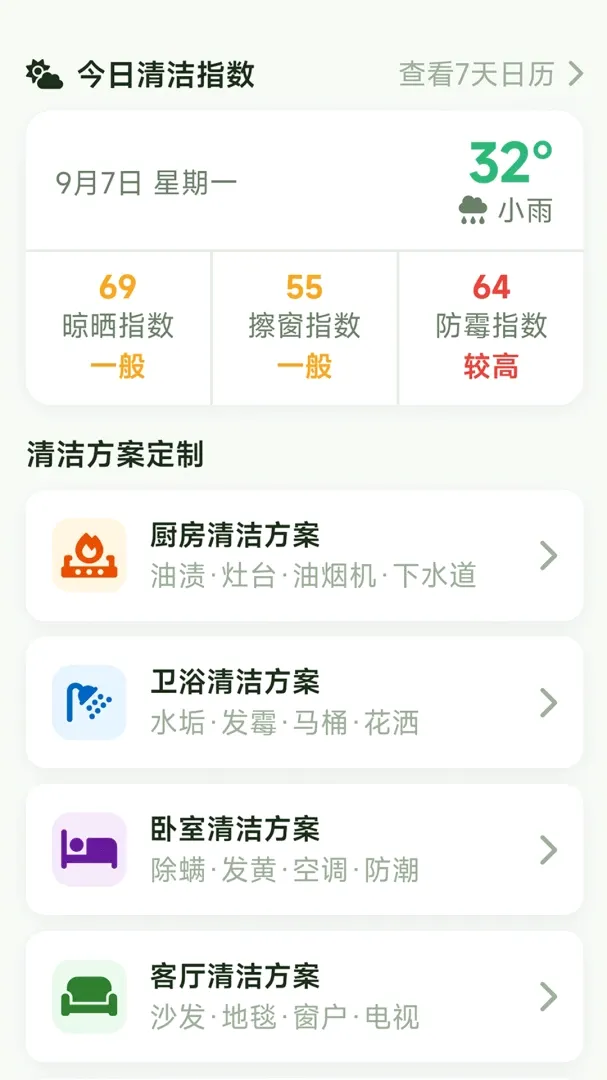Open the 查看7天日历 link
Image resolution: width=607 pixels, height=1080 pixels.
[x=491, y=74]
